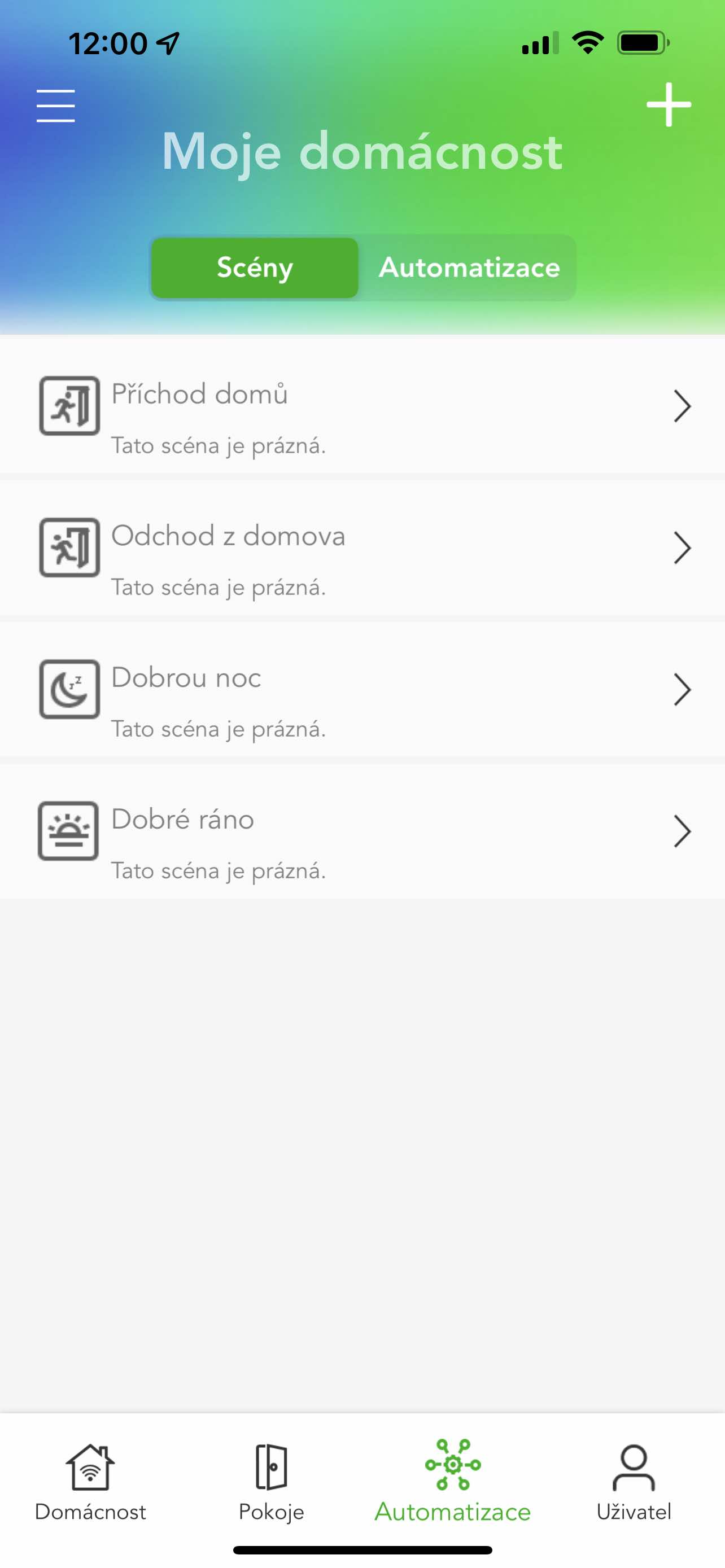The image size is (725, 1568).
Task: Open the hamburger menu
Action: click(x=55, y=106)
